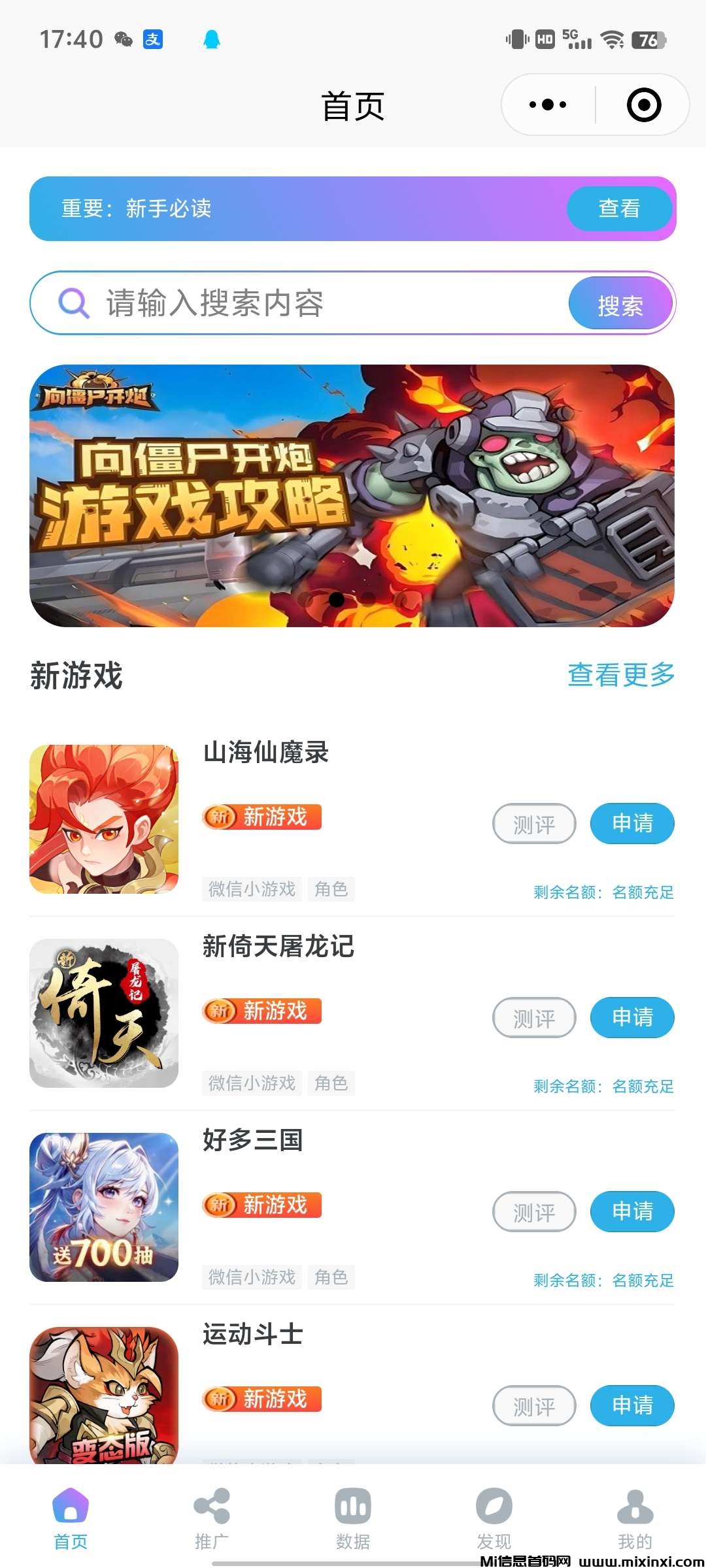Screen dimensions: 706x1568
Task: Close the mini program with the circle icon
Action: [x=644, y=105]
